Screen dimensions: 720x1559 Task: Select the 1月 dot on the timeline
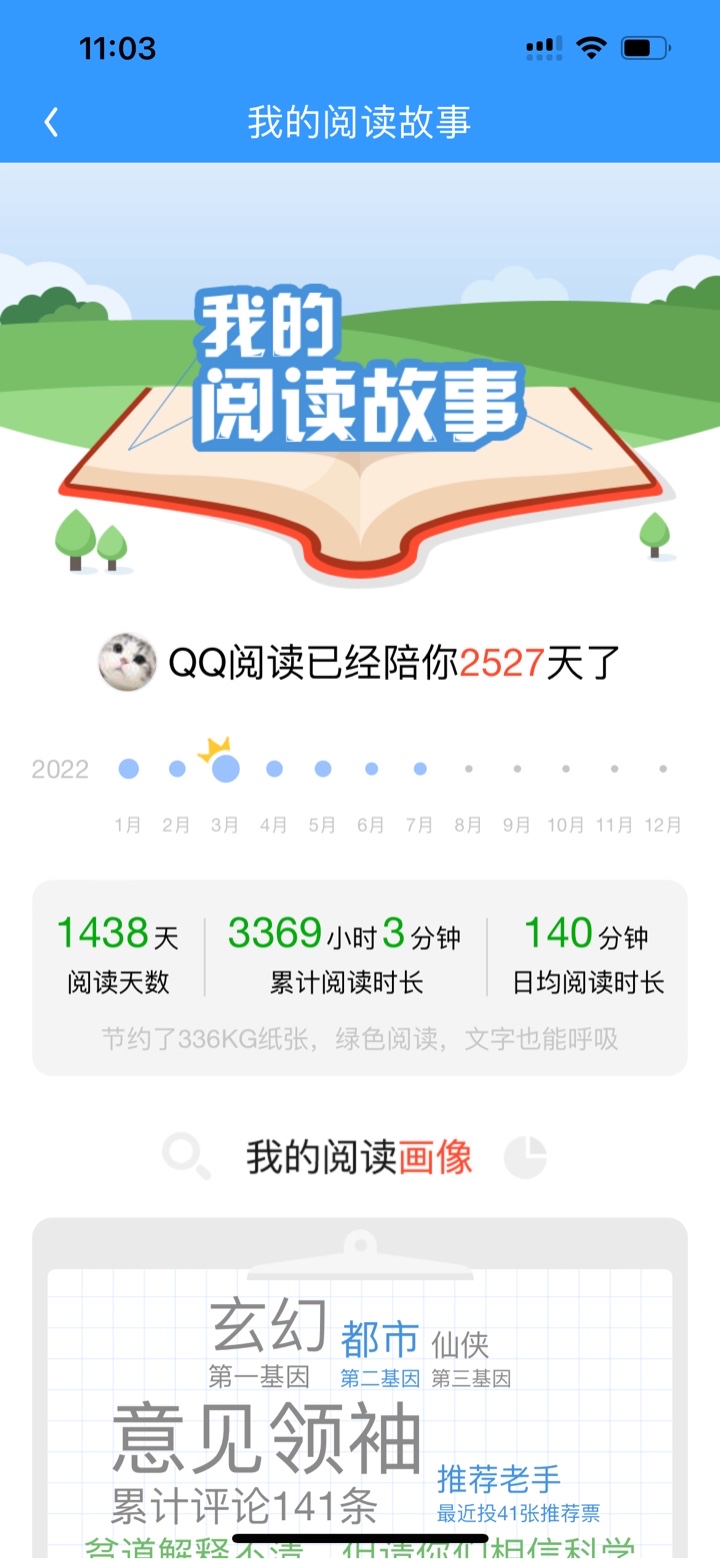click(128, 769)
